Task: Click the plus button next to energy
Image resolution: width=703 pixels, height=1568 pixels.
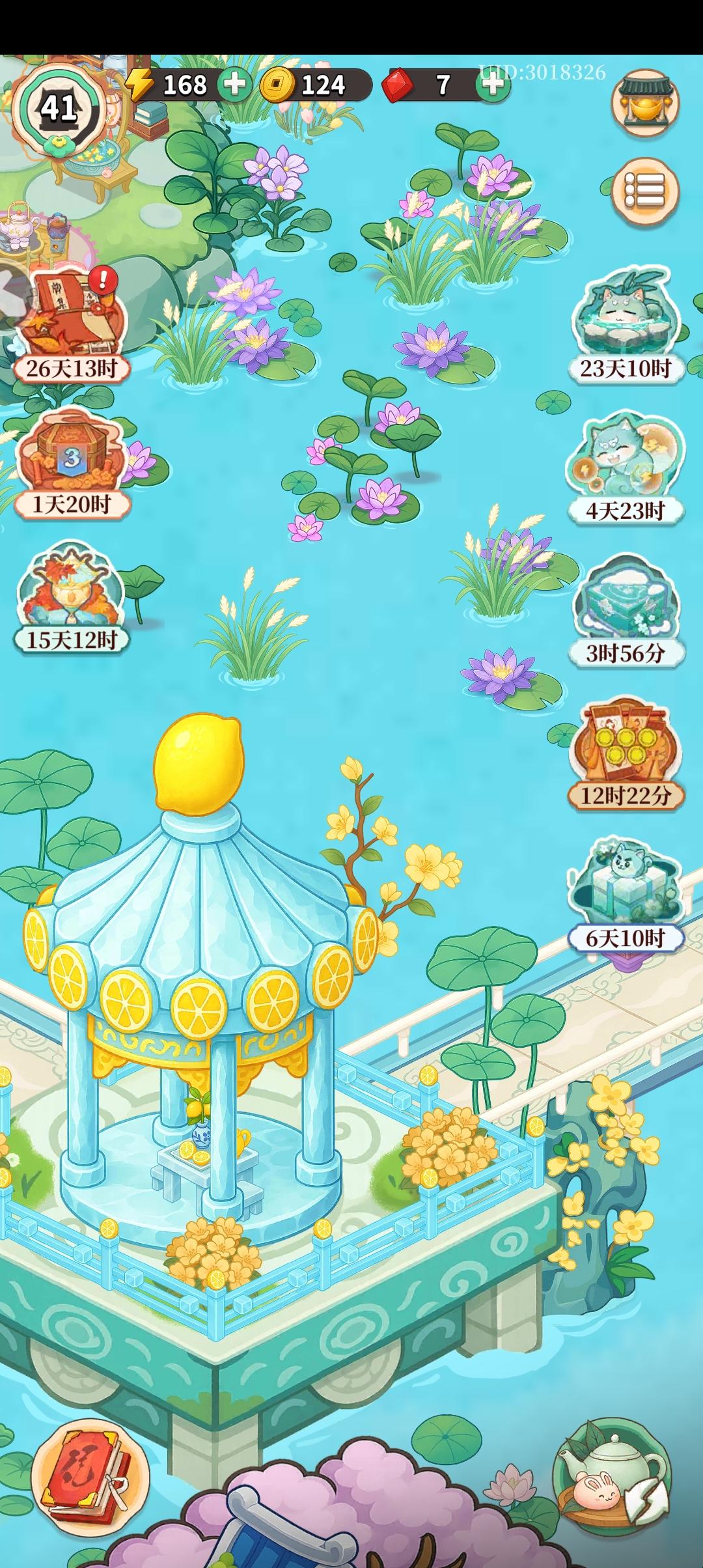Action: tap(236, 83)
